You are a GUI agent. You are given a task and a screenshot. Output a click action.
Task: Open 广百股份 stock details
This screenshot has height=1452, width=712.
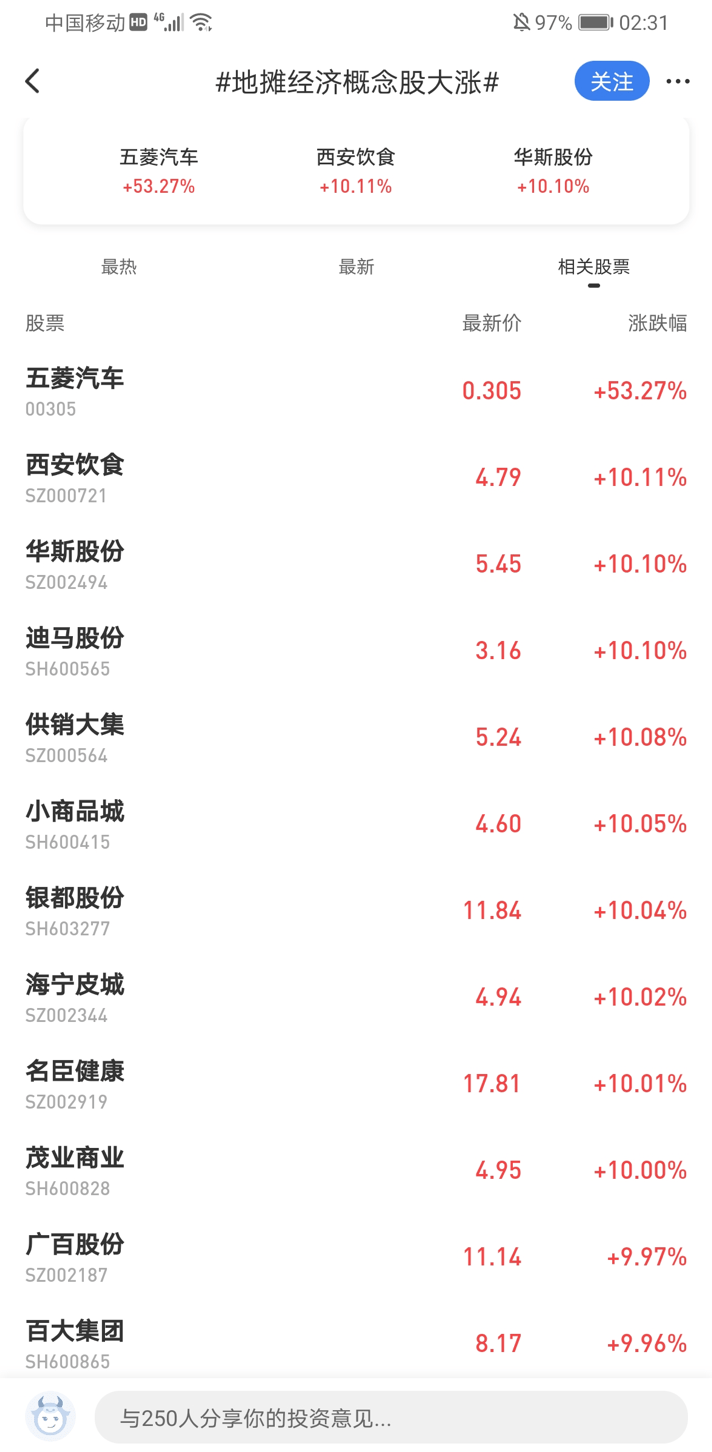coord(356,1258)
